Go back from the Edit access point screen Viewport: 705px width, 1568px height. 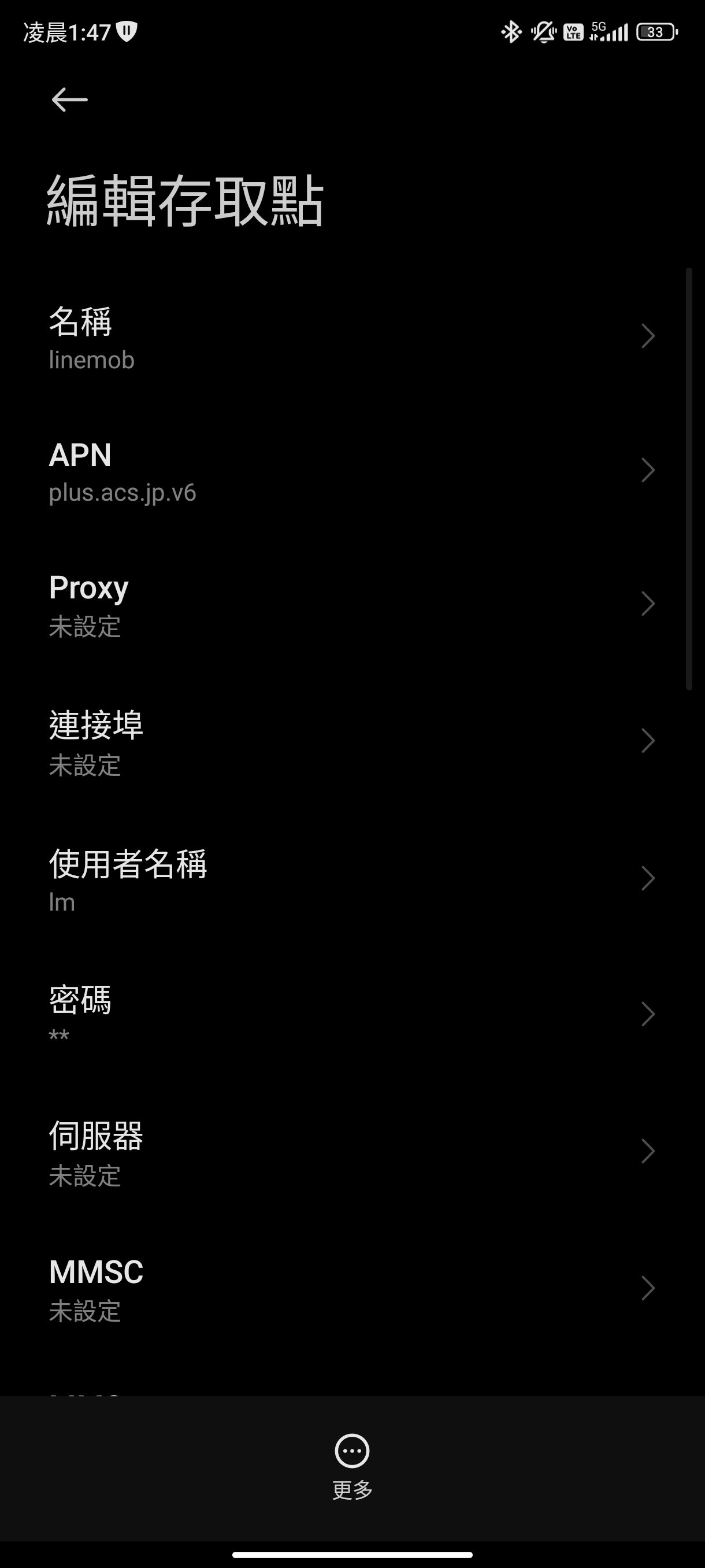pos(69,99)
